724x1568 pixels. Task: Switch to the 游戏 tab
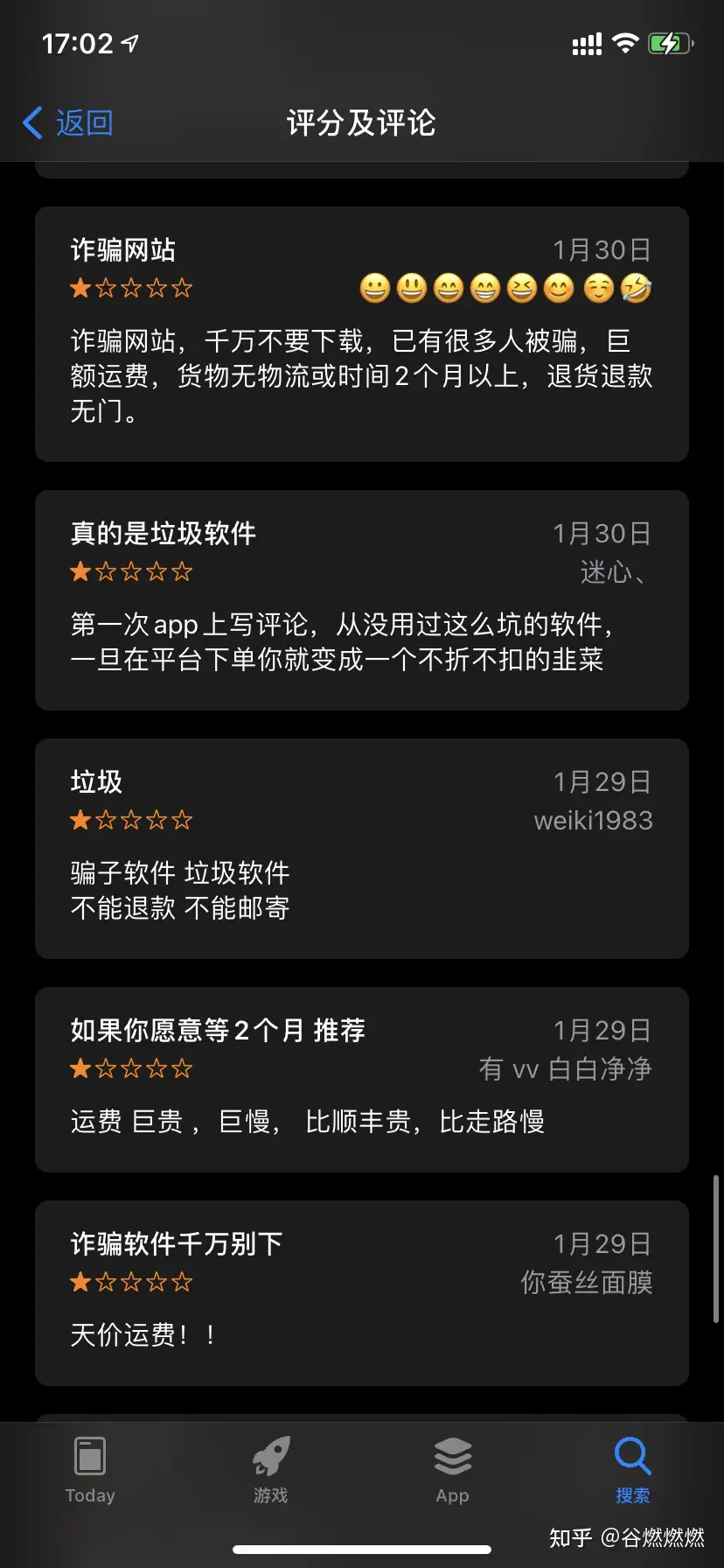point(271,1470)
